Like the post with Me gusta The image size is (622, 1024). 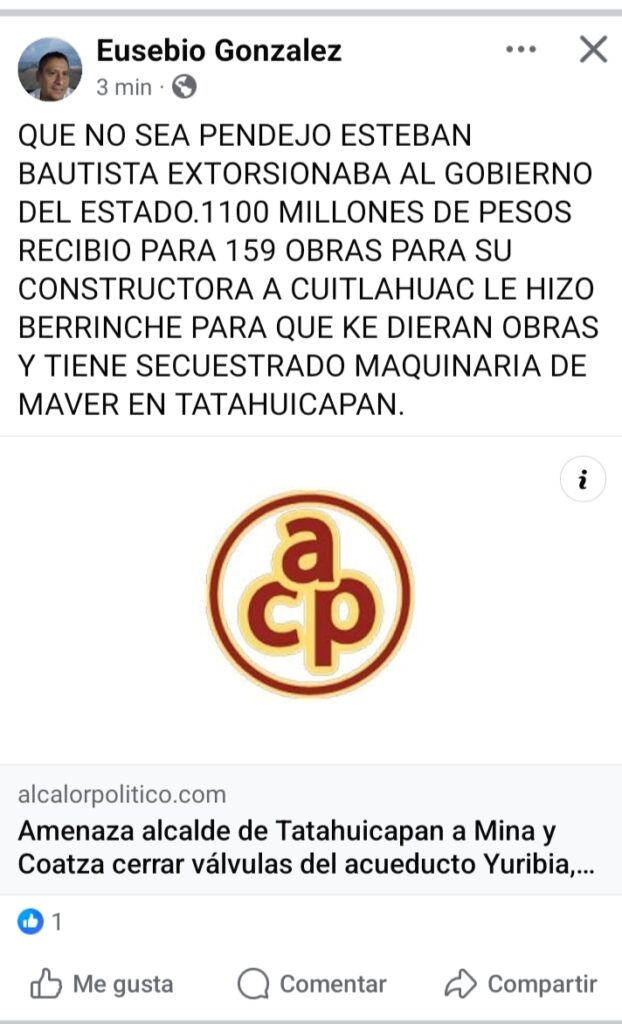pyautogui.click(x=101, y=984)
